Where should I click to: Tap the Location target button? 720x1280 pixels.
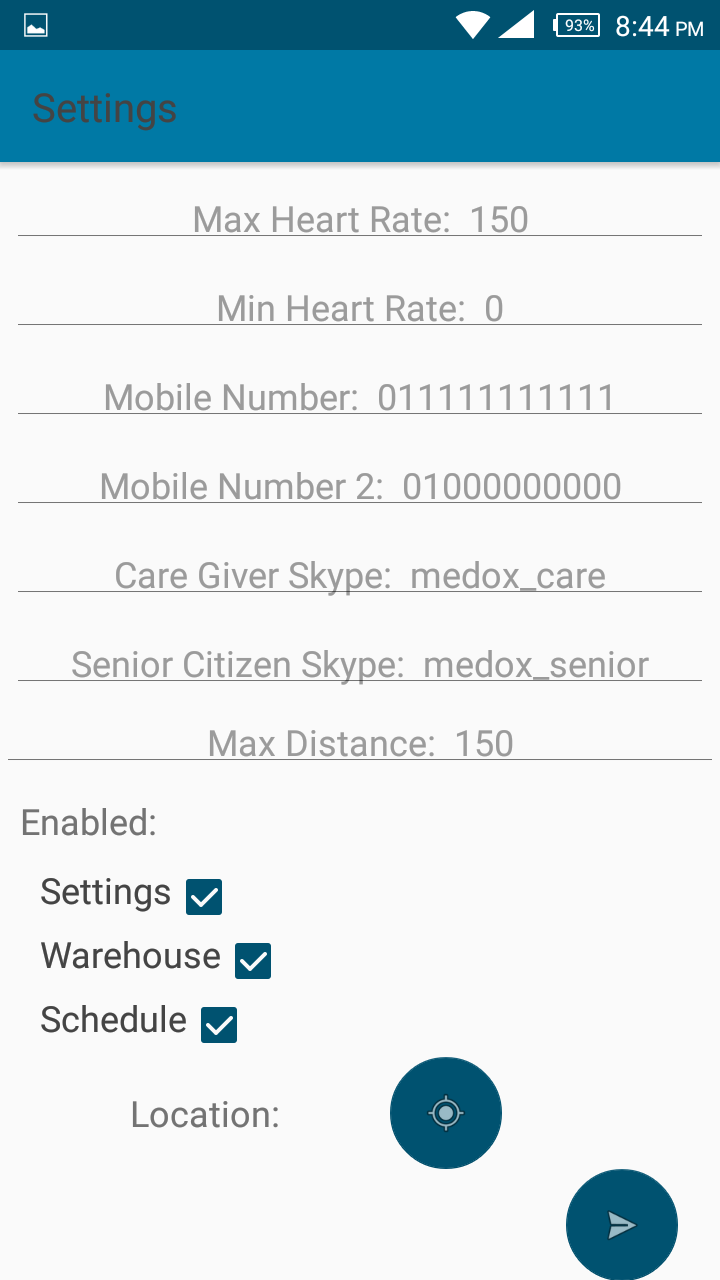click(x=446, y=1113)
